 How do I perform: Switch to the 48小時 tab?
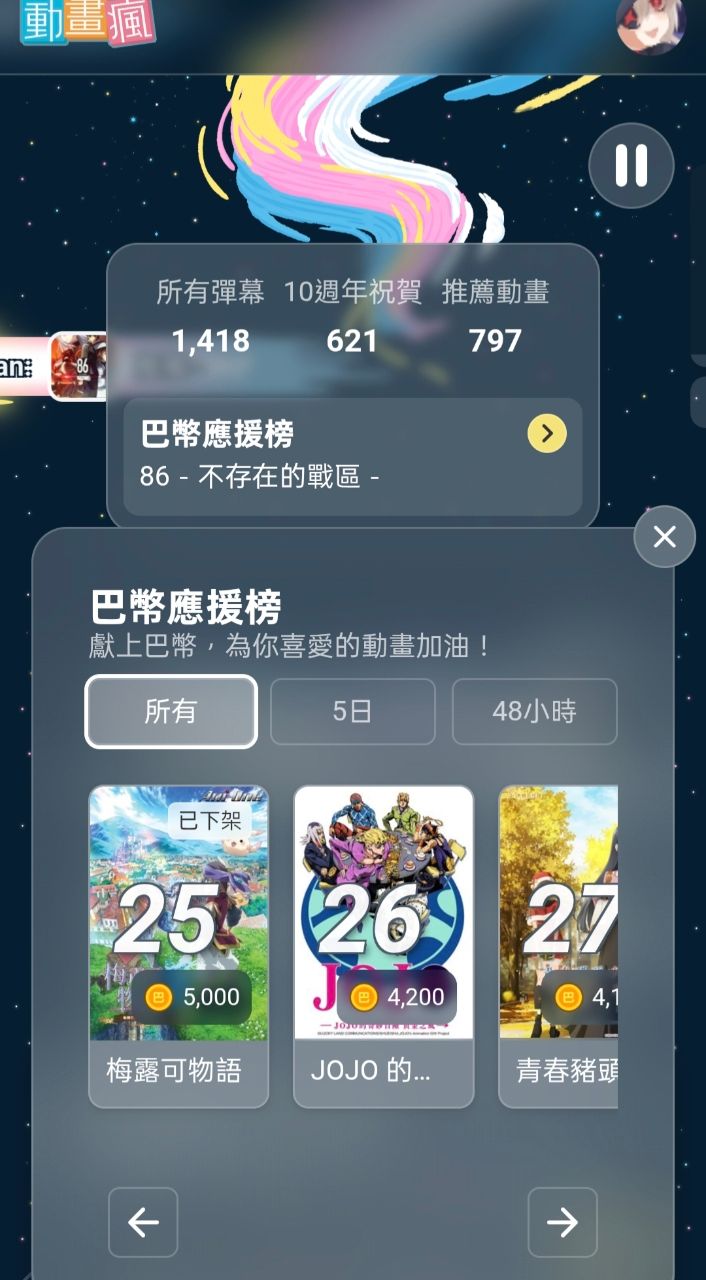point(534,711)
